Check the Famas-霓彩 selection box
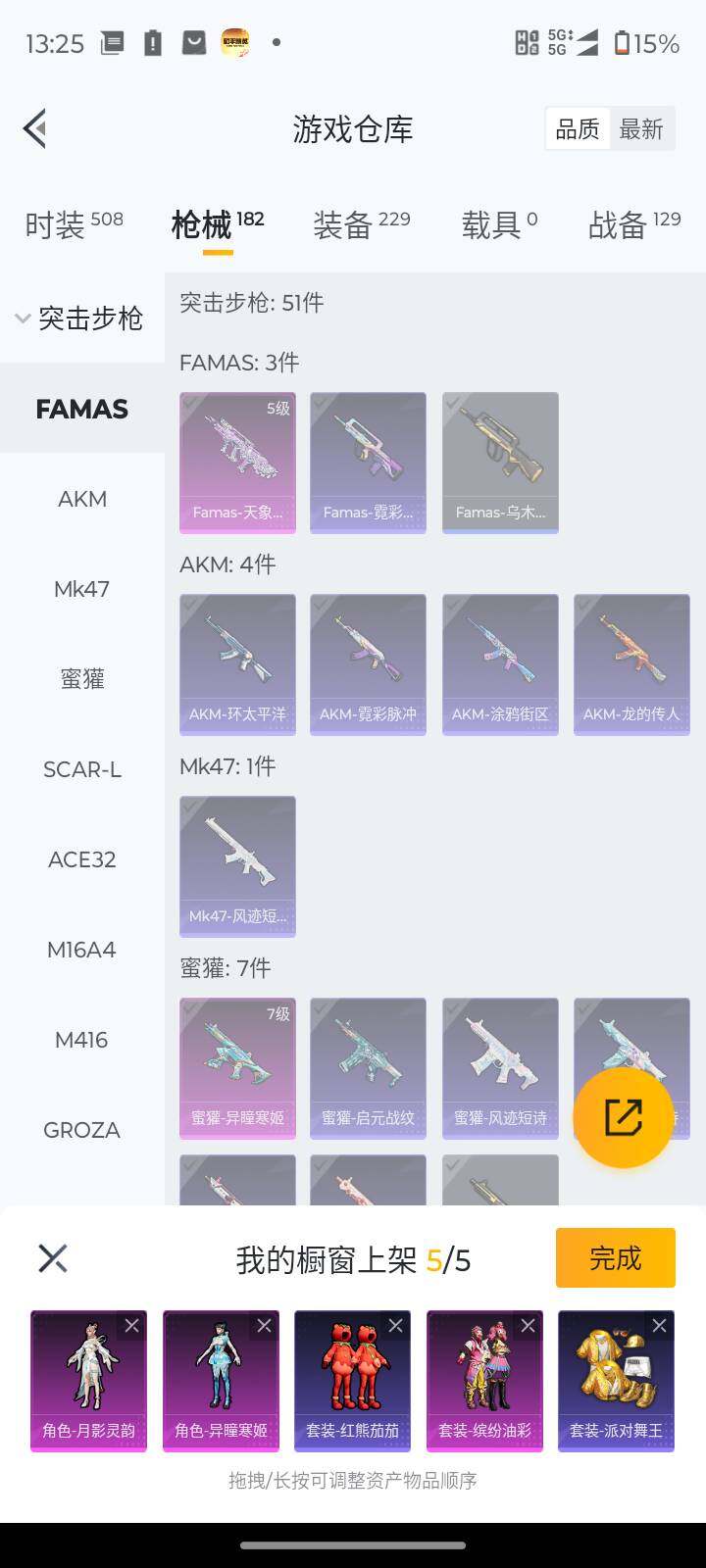 point(319,402)
